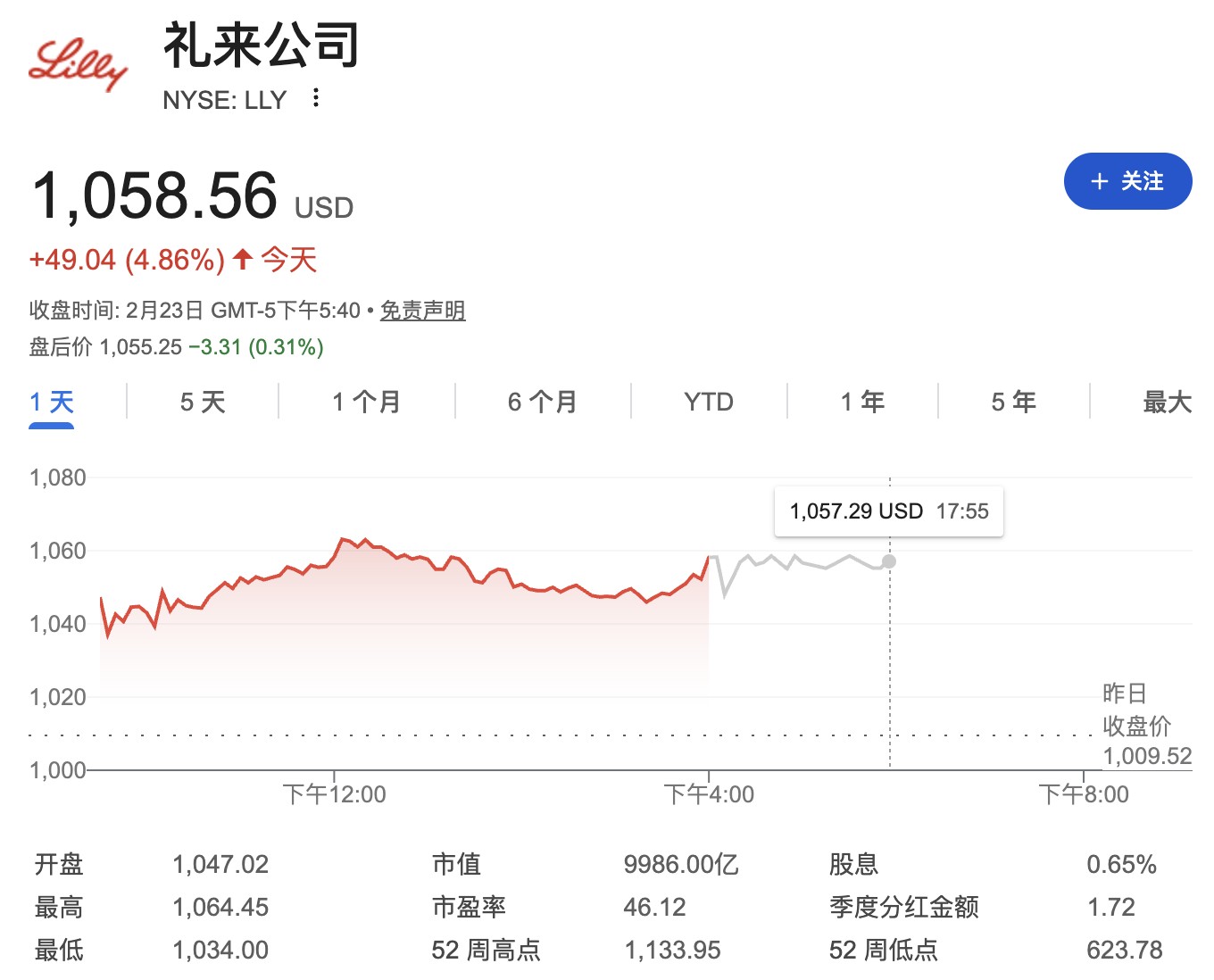Follow the stock with the 关注 button
This screenshot has width=1214, height=980.
(x=1127, y=181)
